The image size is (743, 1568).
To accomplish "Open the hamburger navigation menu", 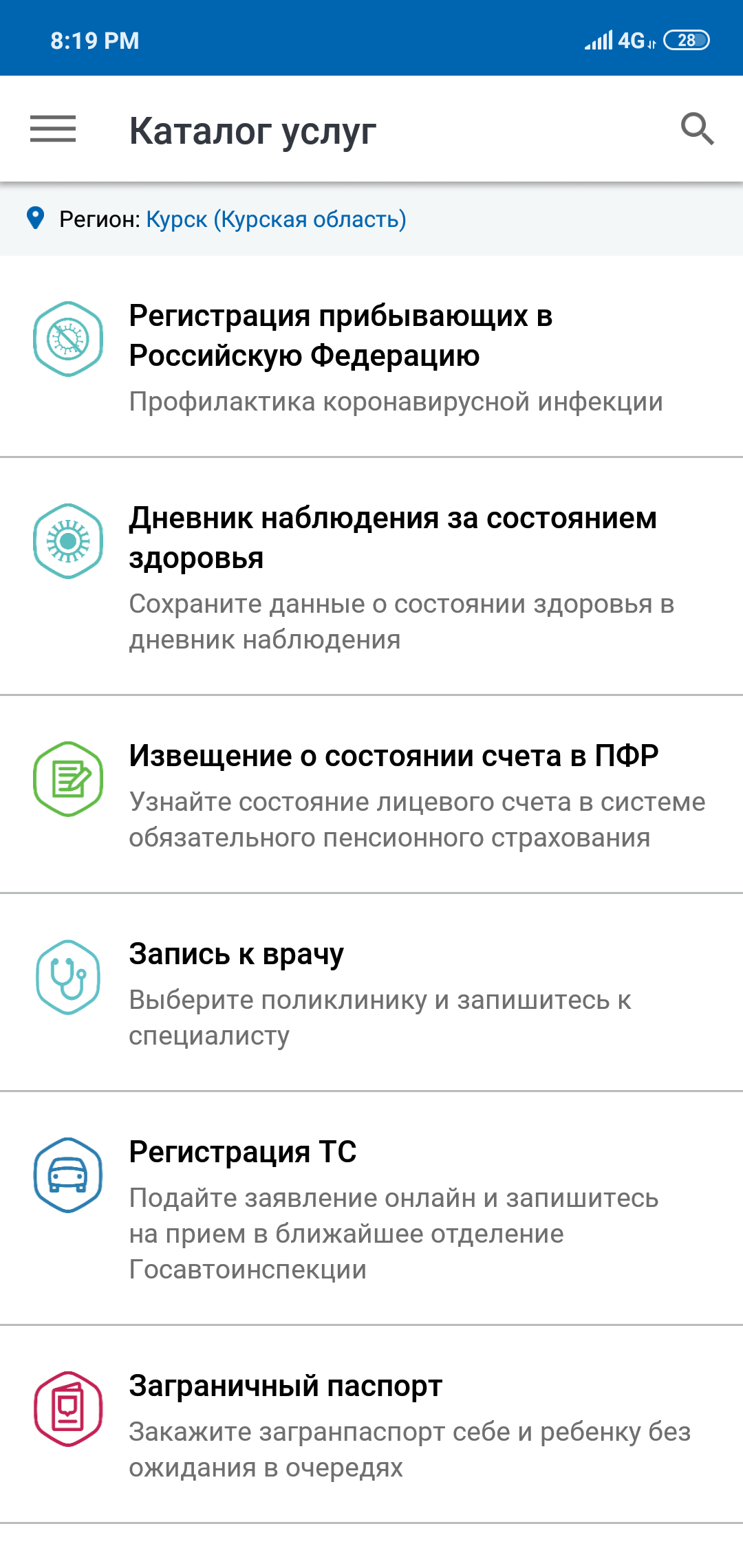I will tap(53, 129).
